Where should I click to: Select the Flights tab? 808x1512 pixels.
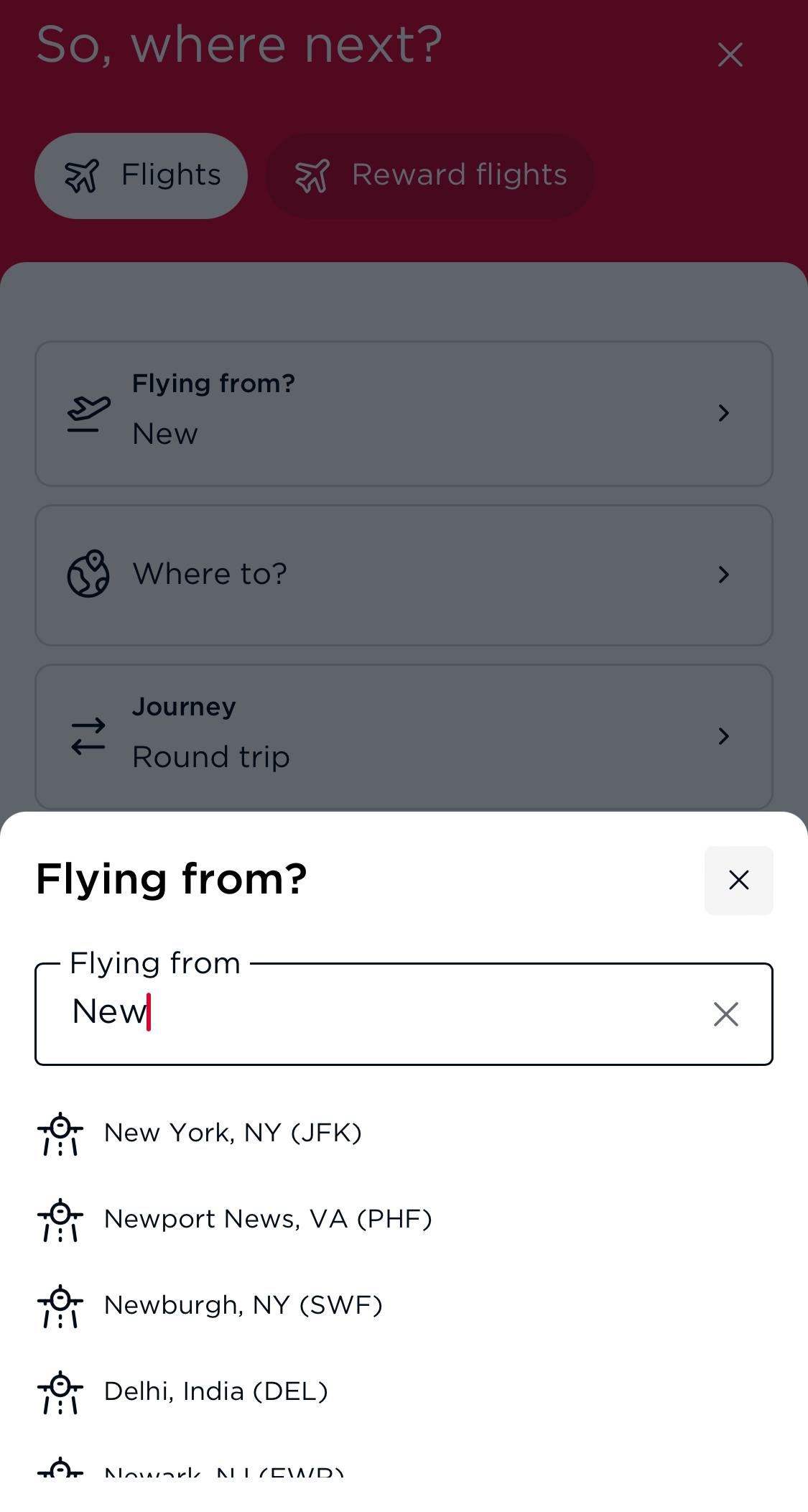point(141,175)
